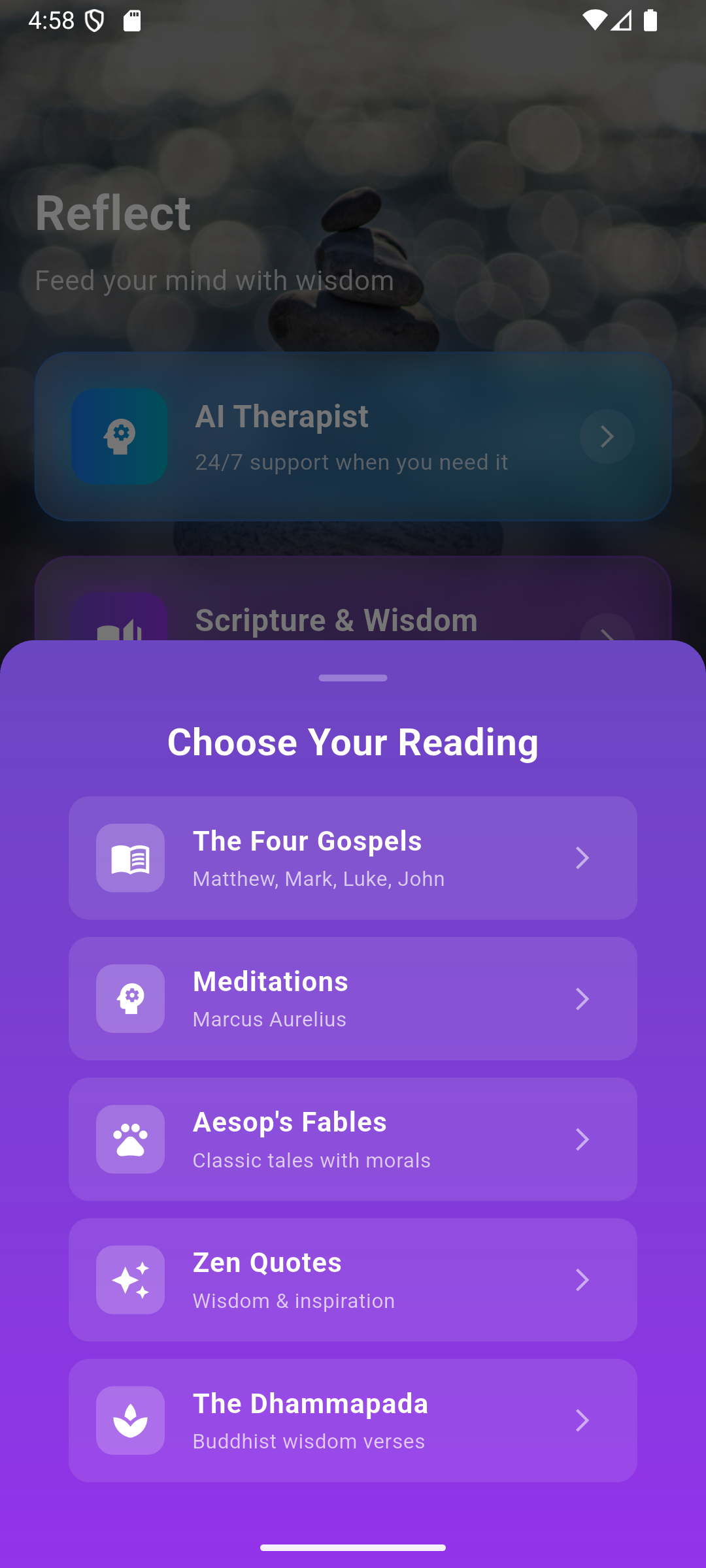Click the sparkles icon beside Zen Quotes

[x=130, y=1280]
